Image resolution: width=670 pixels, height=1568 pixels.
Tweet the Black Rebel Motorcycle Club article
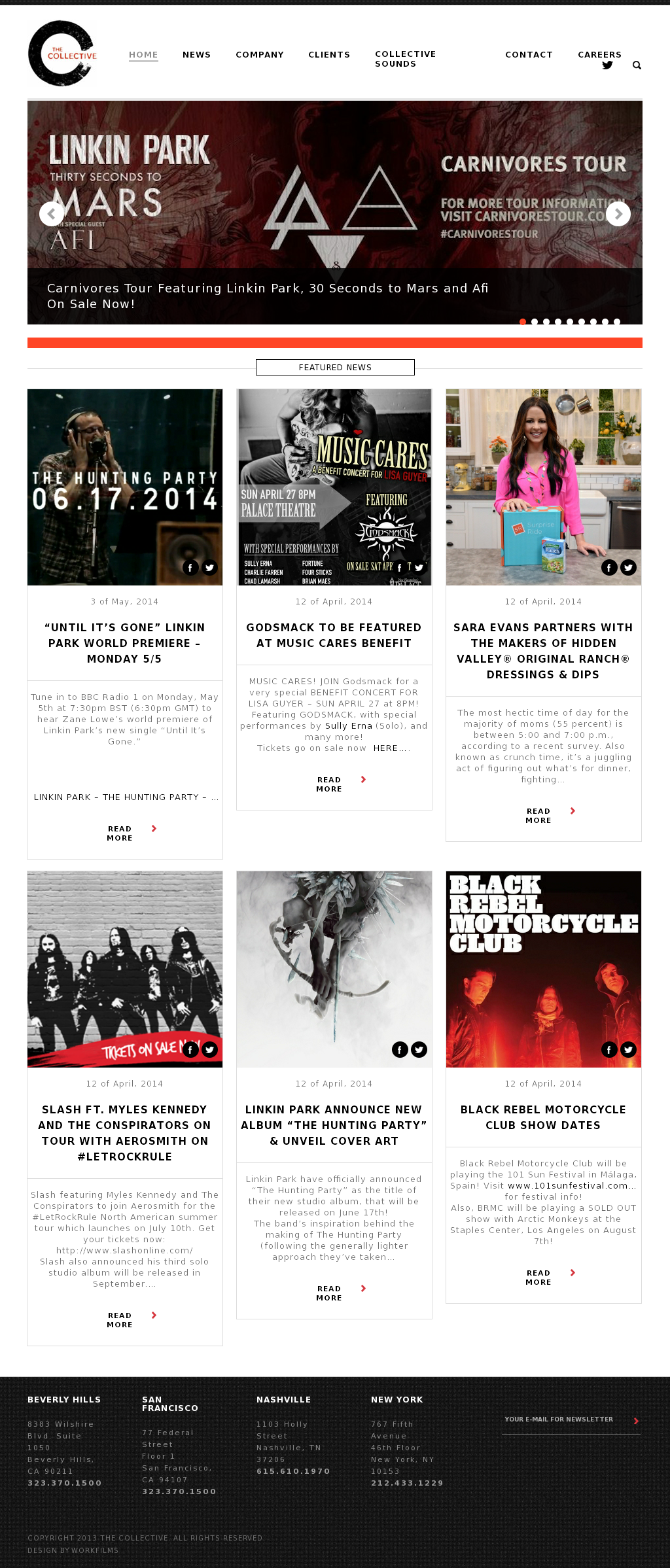628,1050
